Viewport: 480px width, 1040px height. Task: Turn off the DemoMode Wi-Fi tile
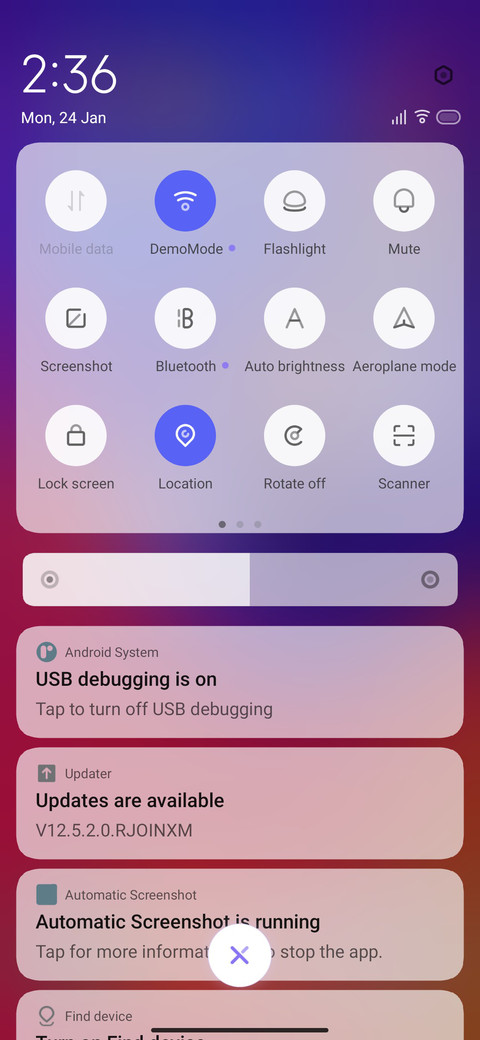click(x=185, y=200)
